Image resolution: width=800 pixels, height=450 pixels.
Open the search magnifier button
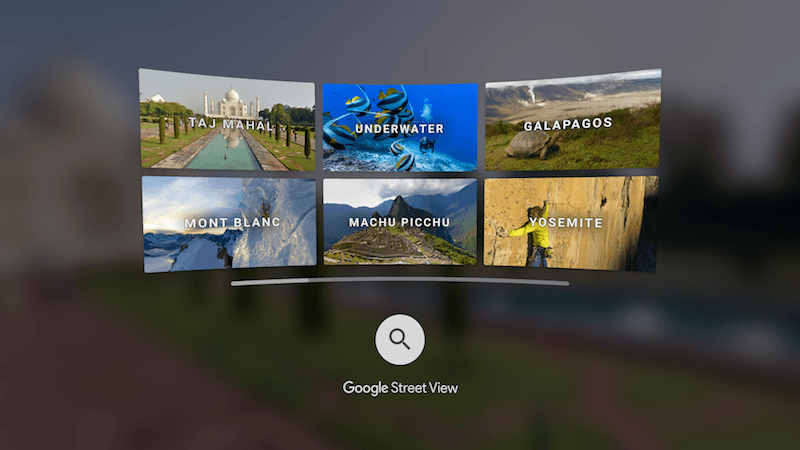pyautogui.click(x=400, y=340)
